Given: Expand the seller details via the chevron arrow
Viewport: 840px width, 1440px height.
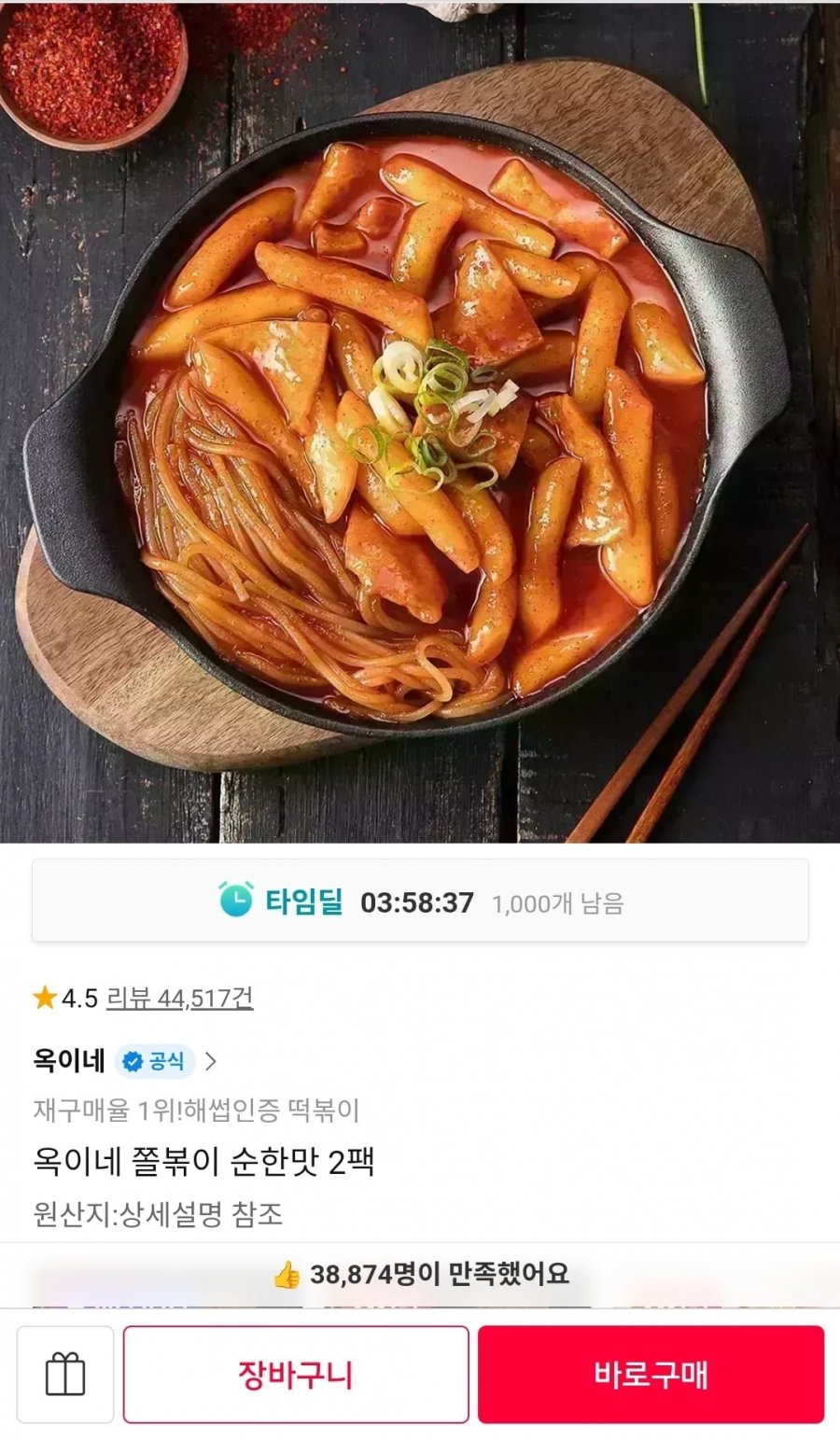Looking at the screenshot, I should point(210,1059).
